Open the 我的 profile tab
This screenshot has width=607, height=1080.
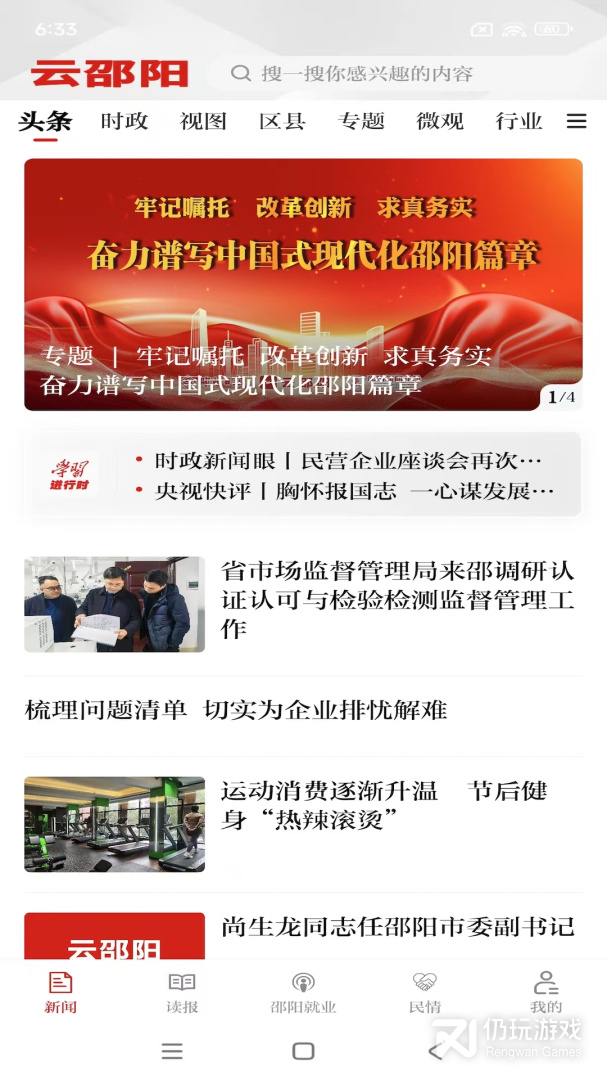(x=546, y=992)
